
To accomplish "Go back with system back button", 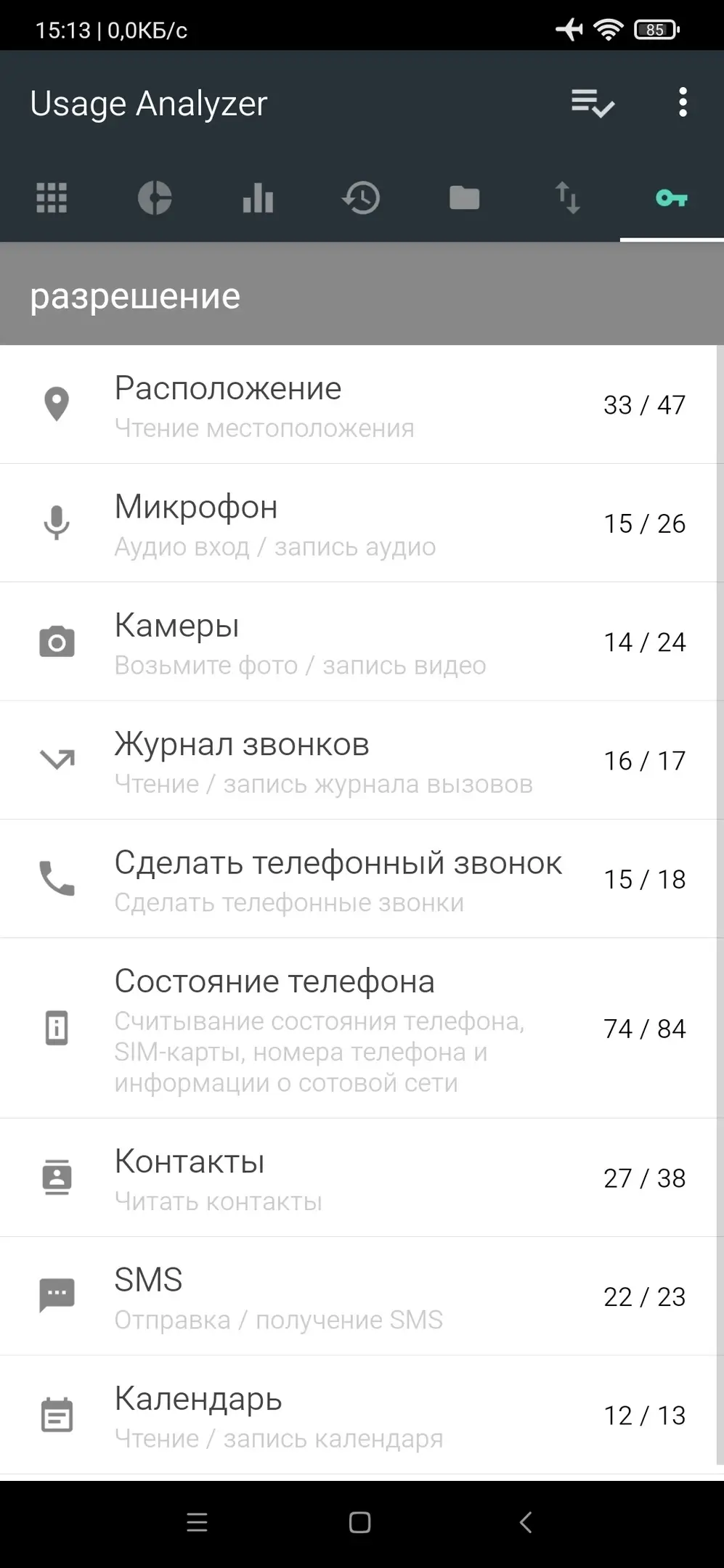I will pyautogui.click(x=526, y=1522).
